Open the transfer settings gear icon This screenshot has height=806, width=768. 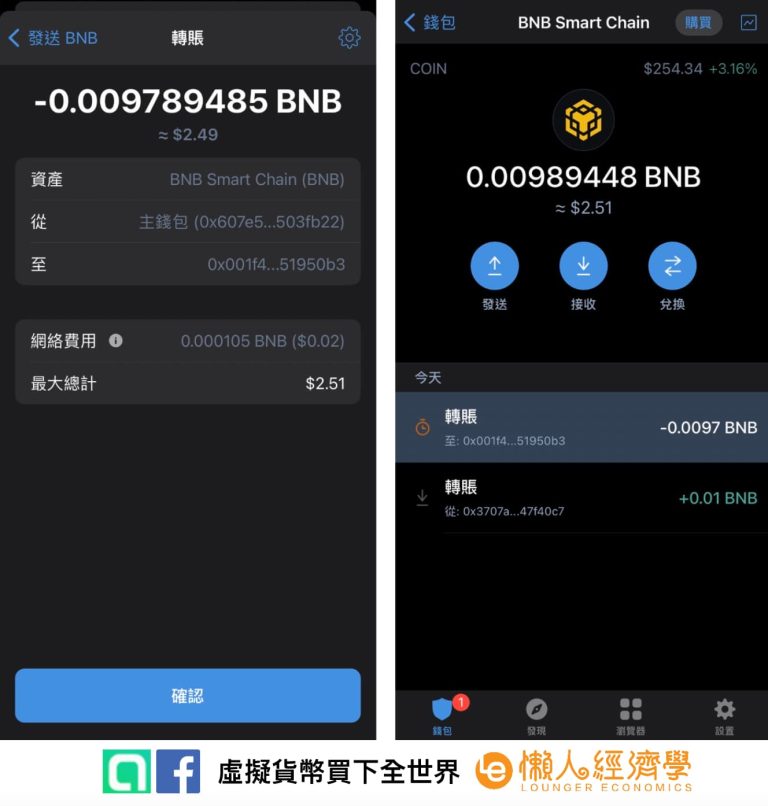(x=349, y=37)
